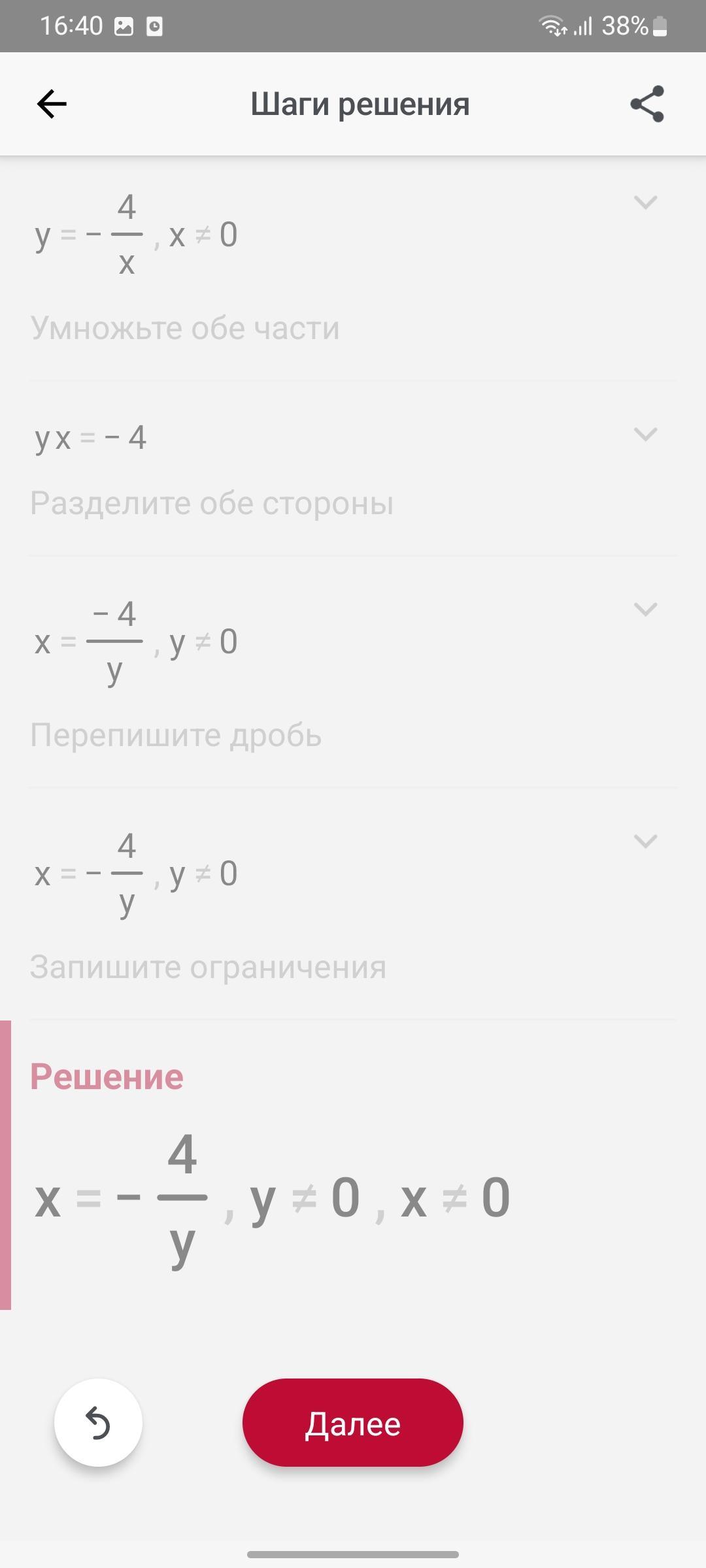Tap the round undo arrow button
Screen dimensions: 706x1568
click(98, 1424)
